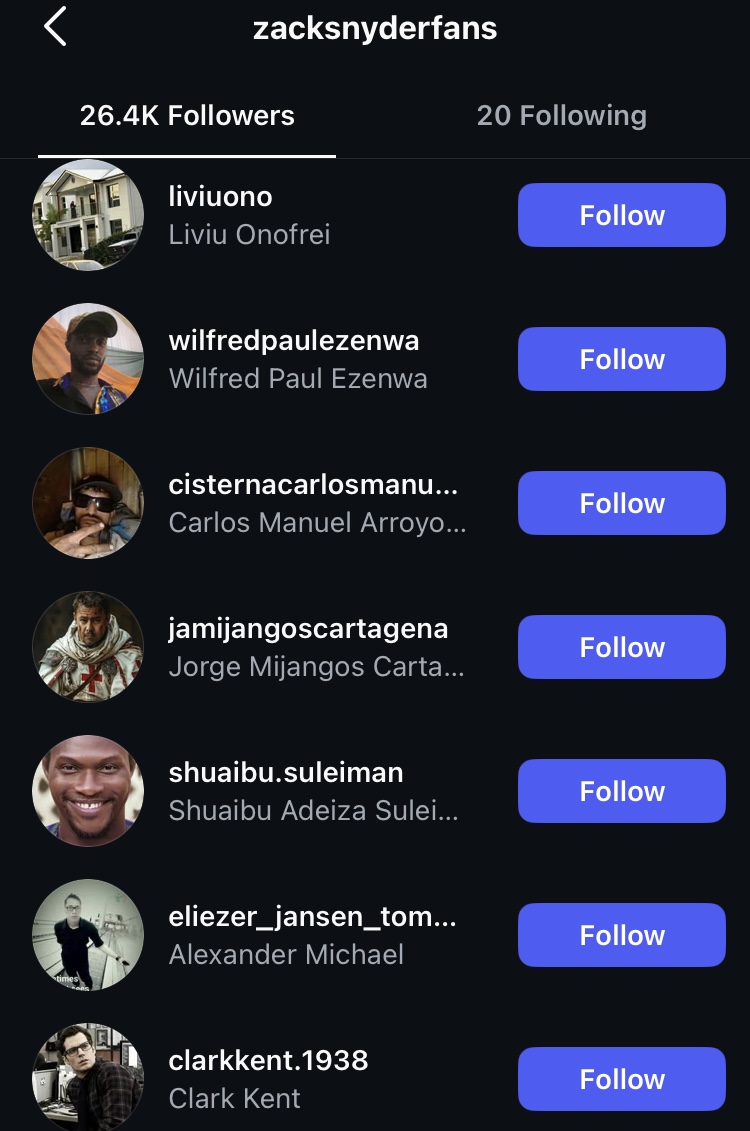Select the 26.4K Followers tab
The image size is (750, 1131).
click(x=187, y=115)
